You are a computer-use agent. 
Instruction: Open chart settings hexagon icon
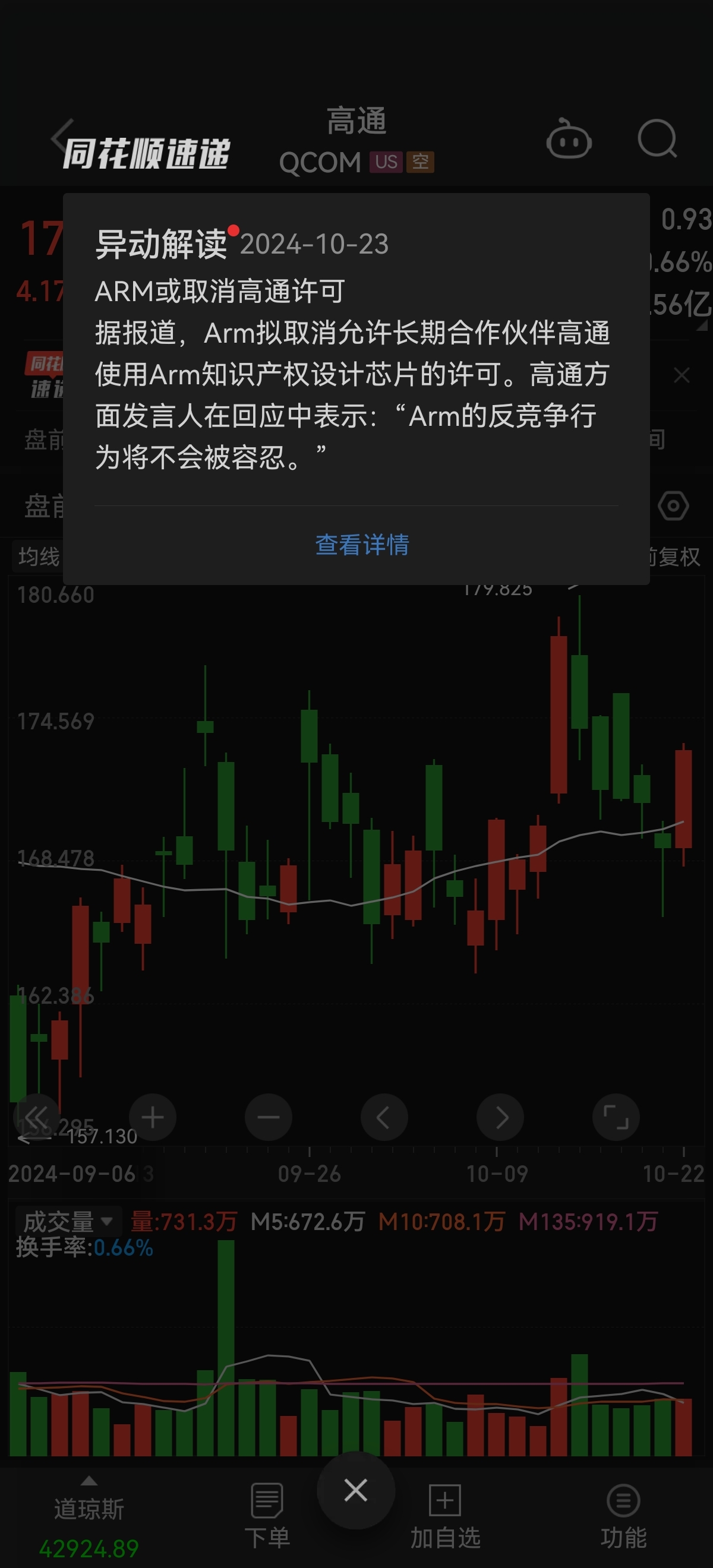673,506
